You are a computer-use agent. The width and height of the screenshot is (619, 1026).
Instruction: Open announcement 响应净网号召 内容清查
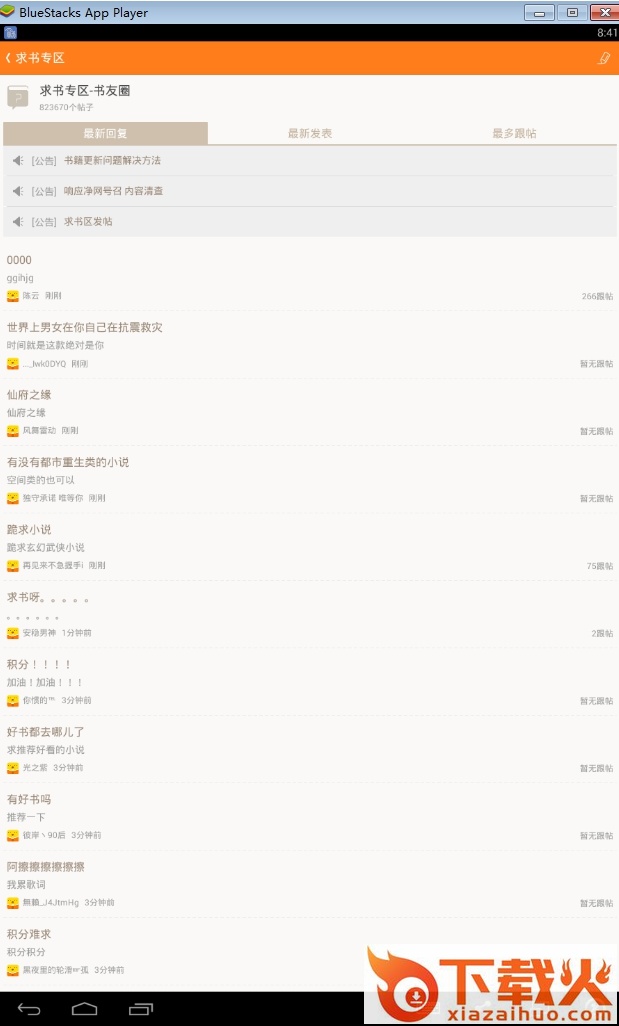tap(113, 191)
